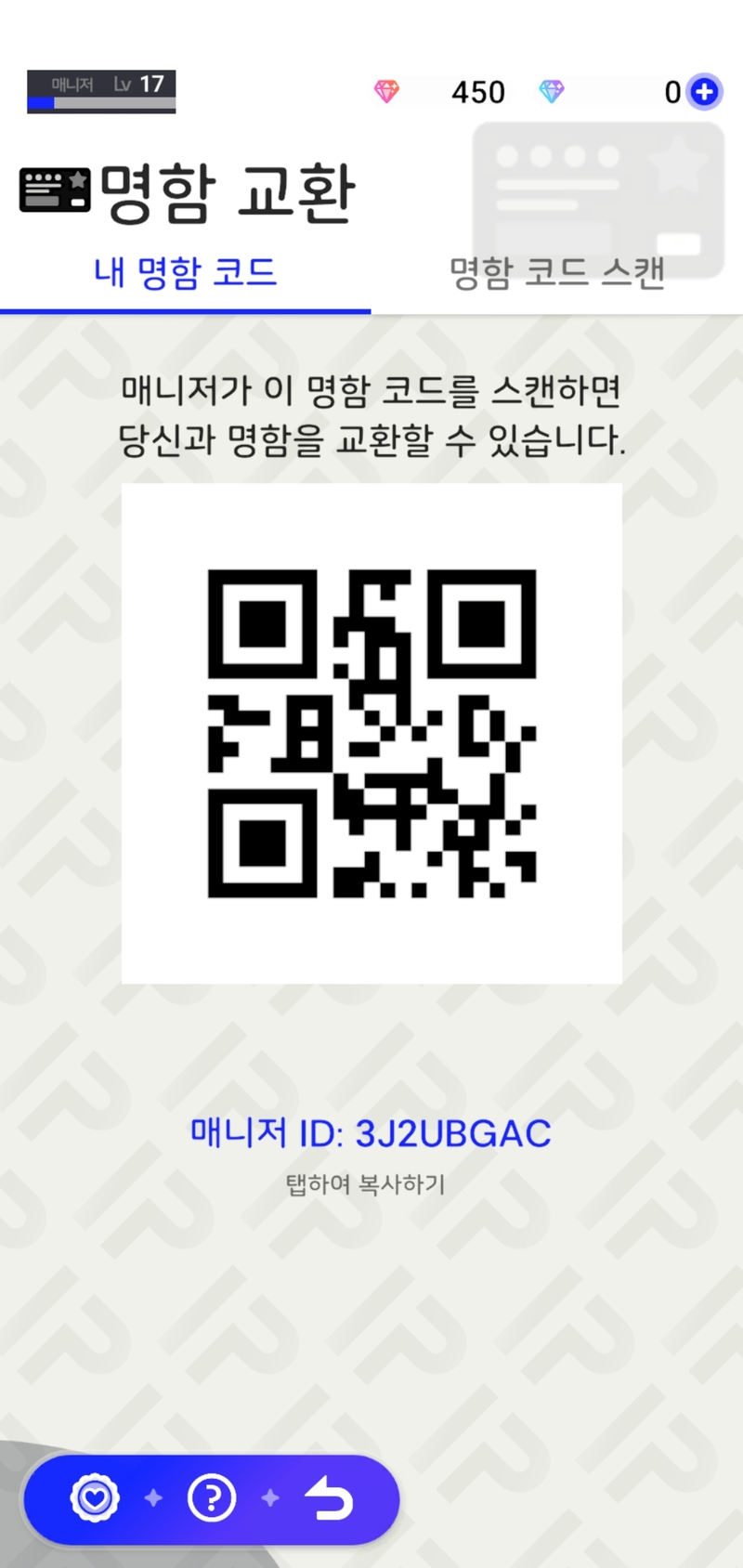Go back with the return arrow
Image resolution: width=743 pixels, height=1568 pixels.
(x=330, y=1498)
